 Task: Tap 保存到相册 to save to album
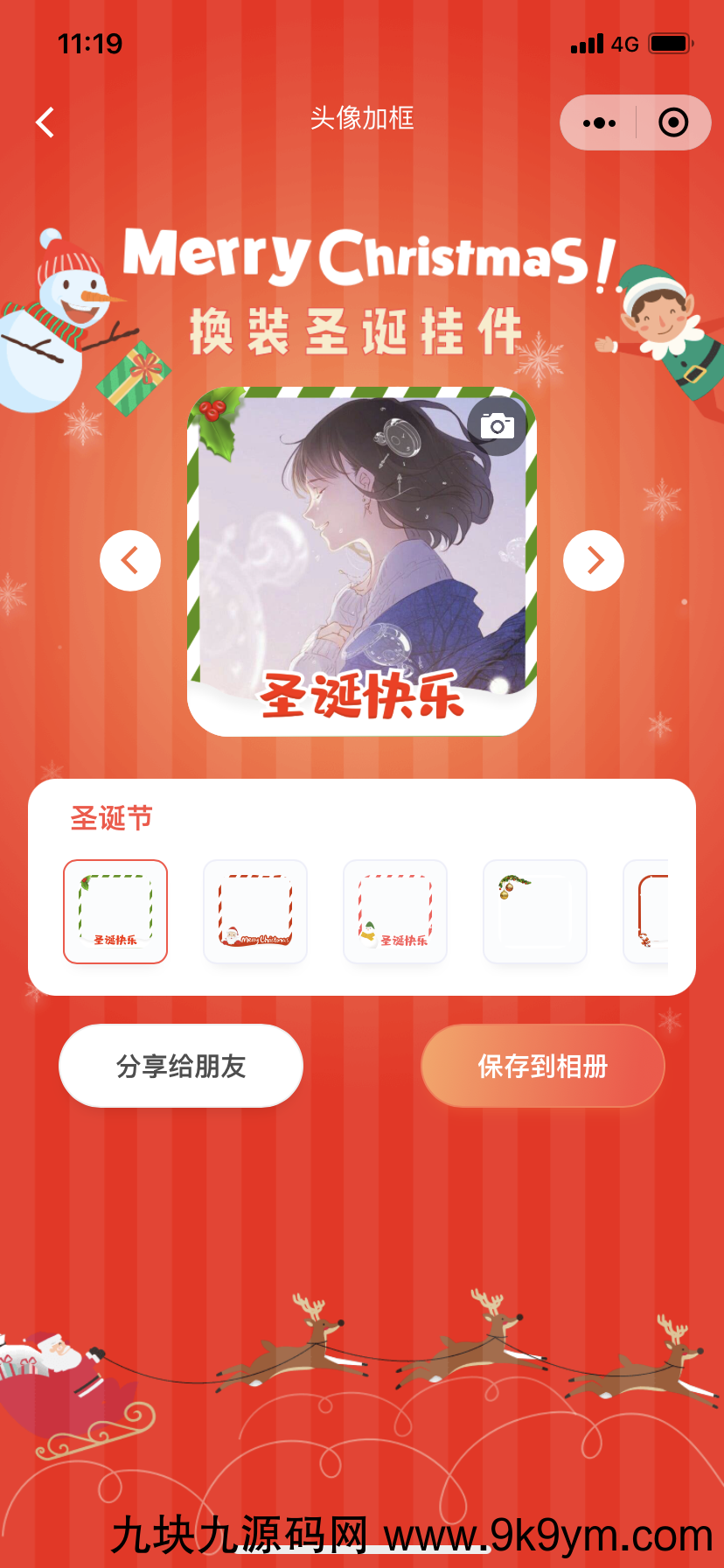[543, 1066]
